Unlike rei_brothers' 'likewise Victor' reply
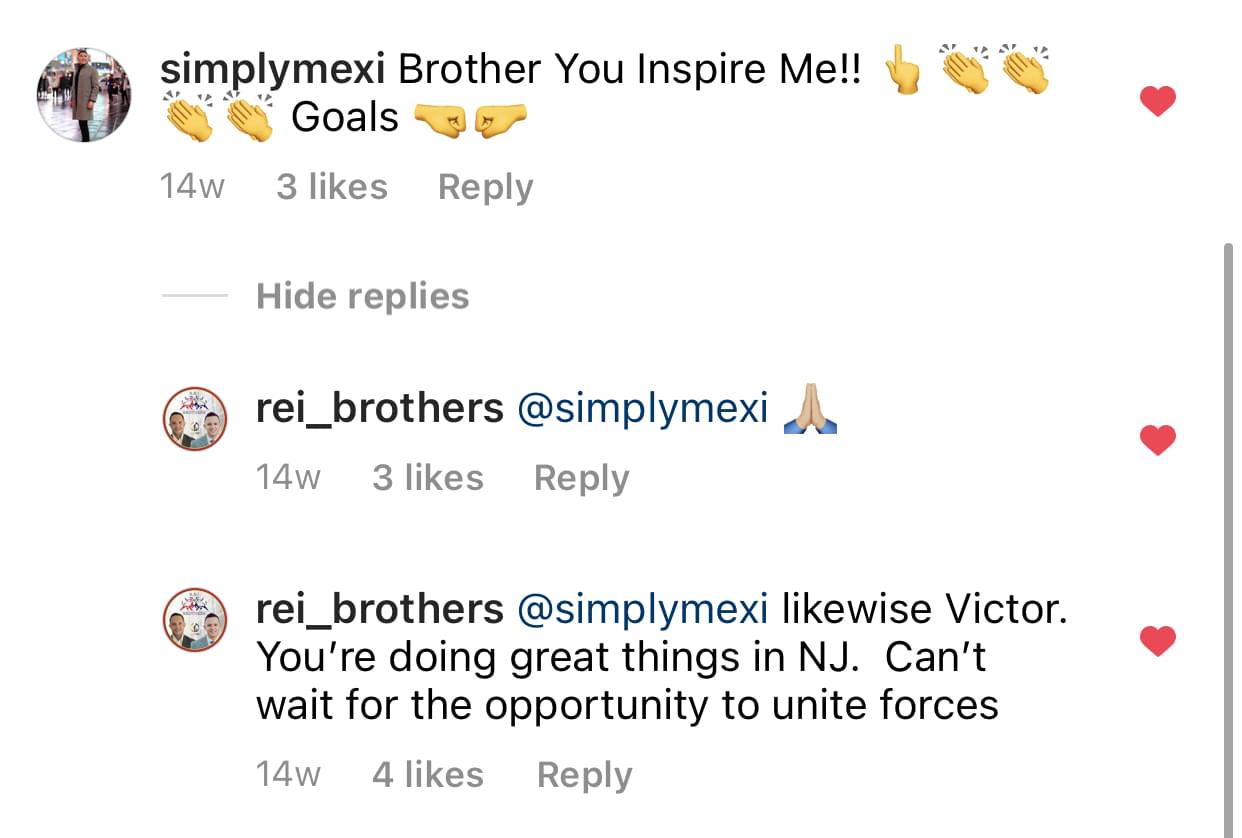This screenshot has width=1242, height=838. click(x=1157, y=640)
